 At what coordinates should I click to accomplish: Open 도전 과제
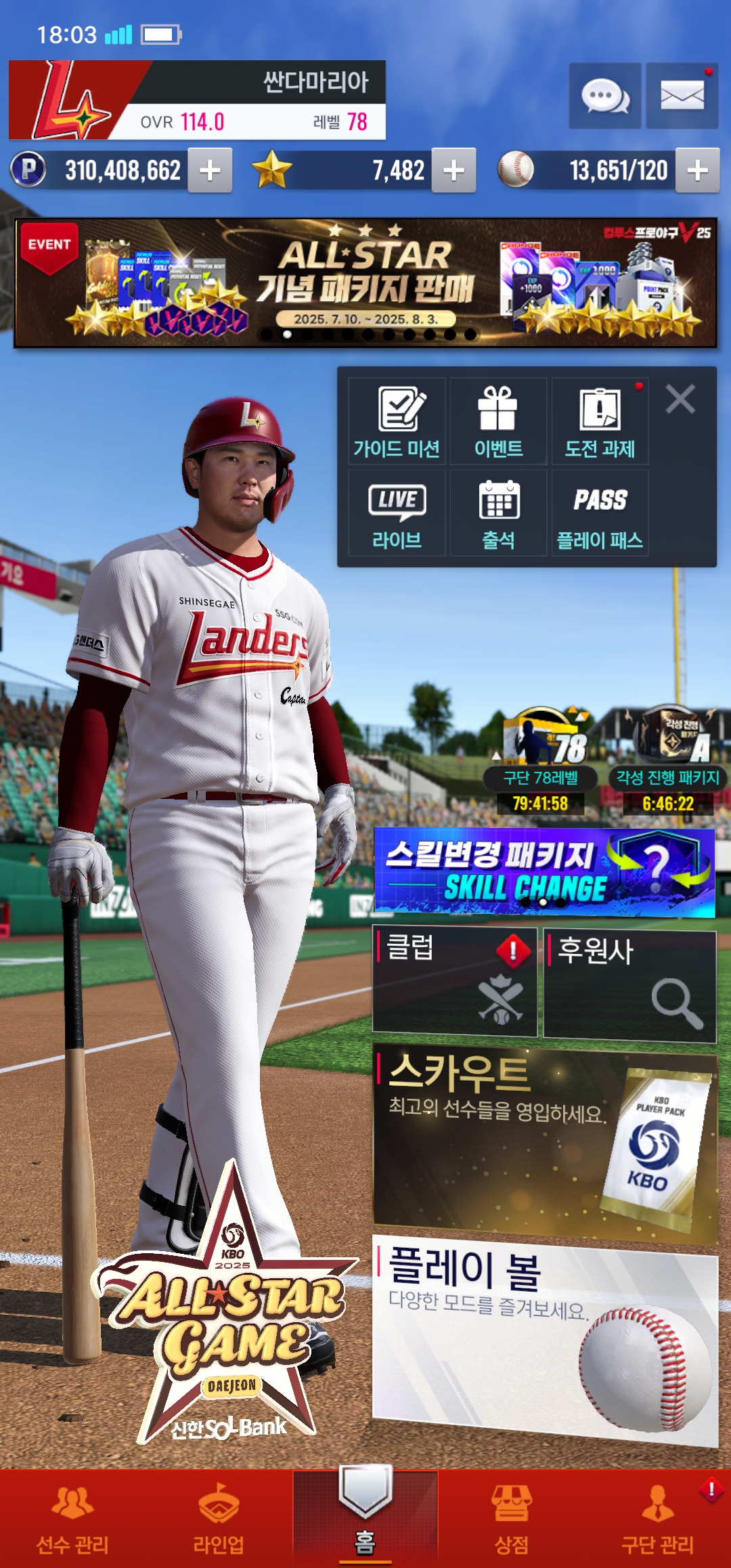600,421
